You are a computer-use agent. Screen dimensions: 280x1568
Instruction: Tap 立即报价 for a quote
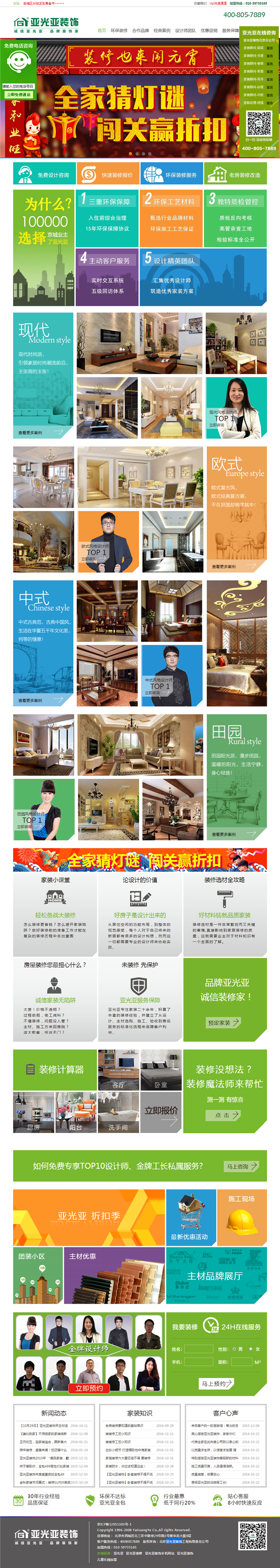[x=161, y=1110]
